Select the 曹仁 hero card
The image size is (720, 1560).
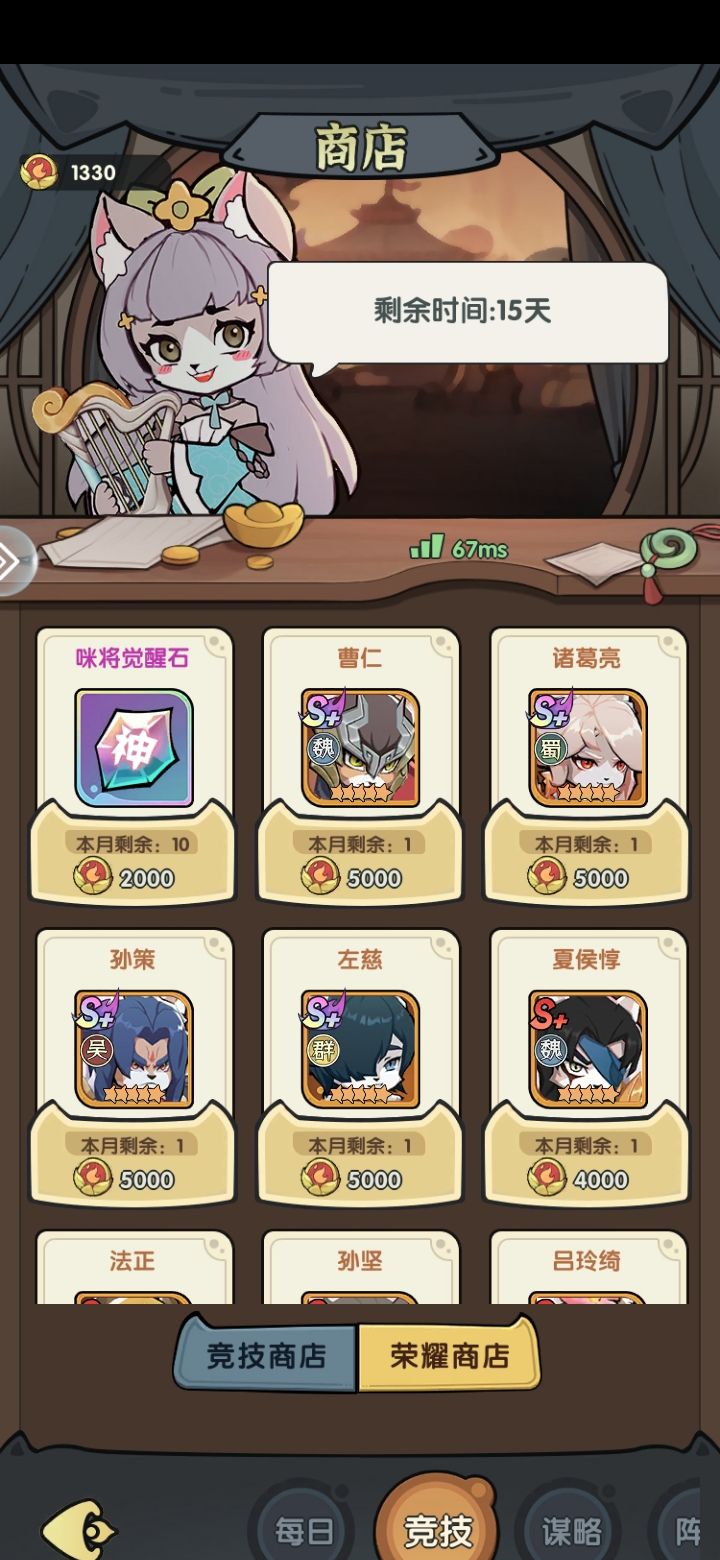click(x=360, y=747)
